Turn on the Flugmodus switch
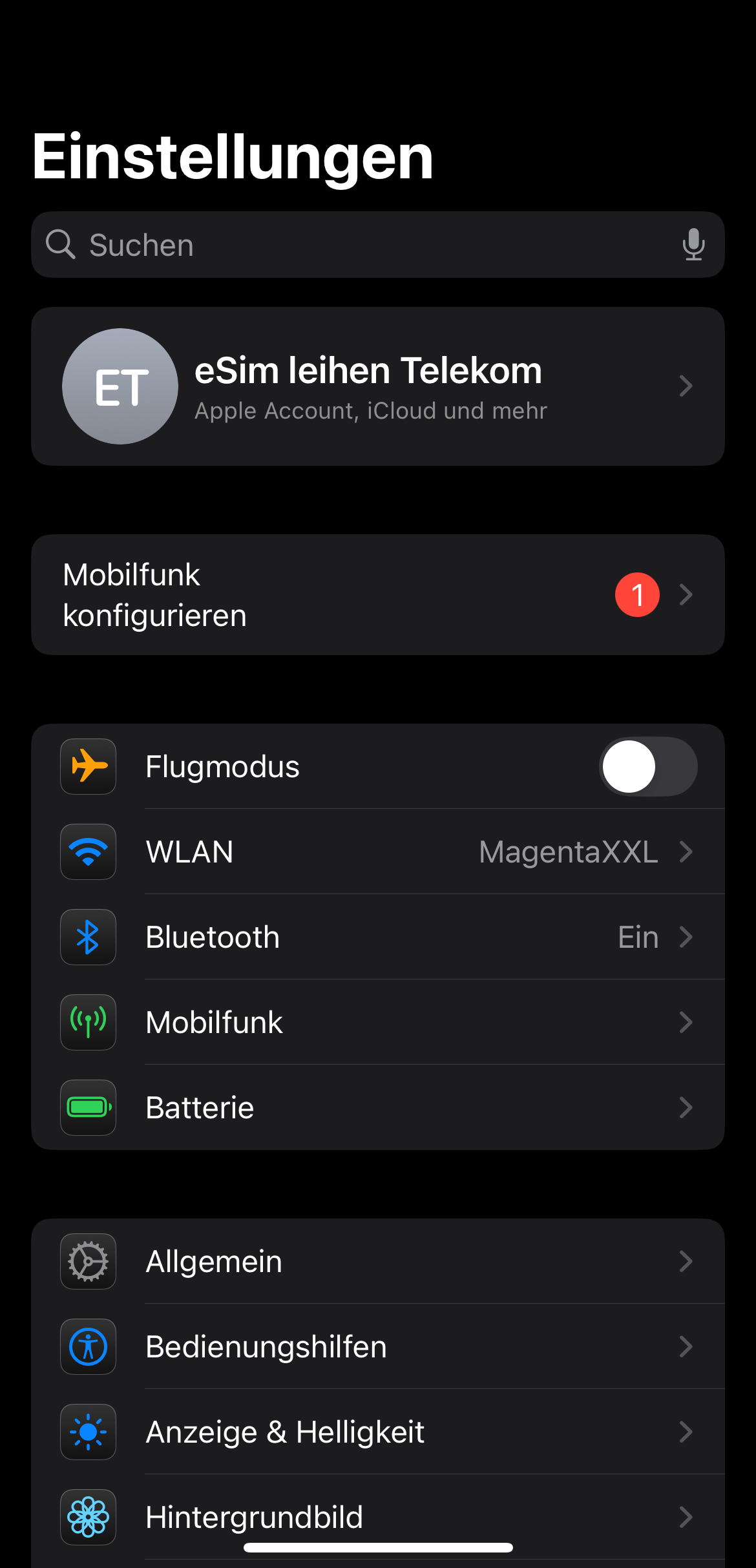 click(647, 766)
